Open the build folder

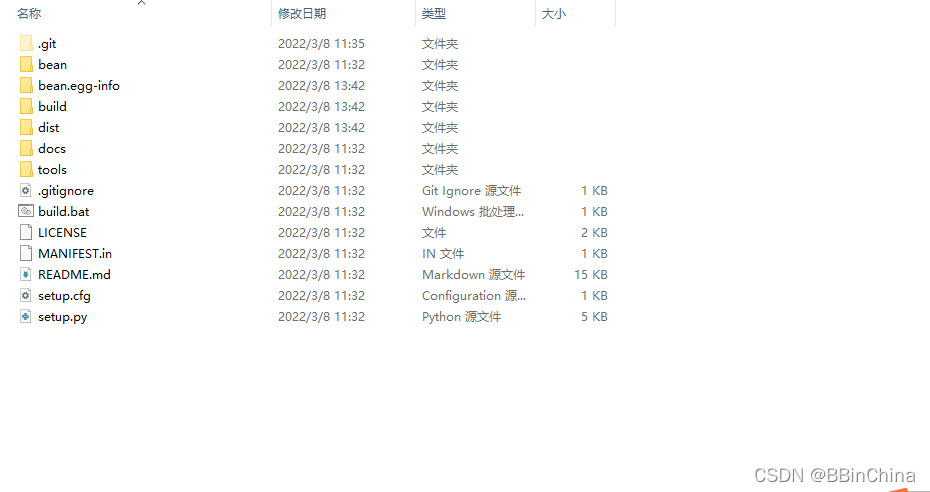point(52,107)
